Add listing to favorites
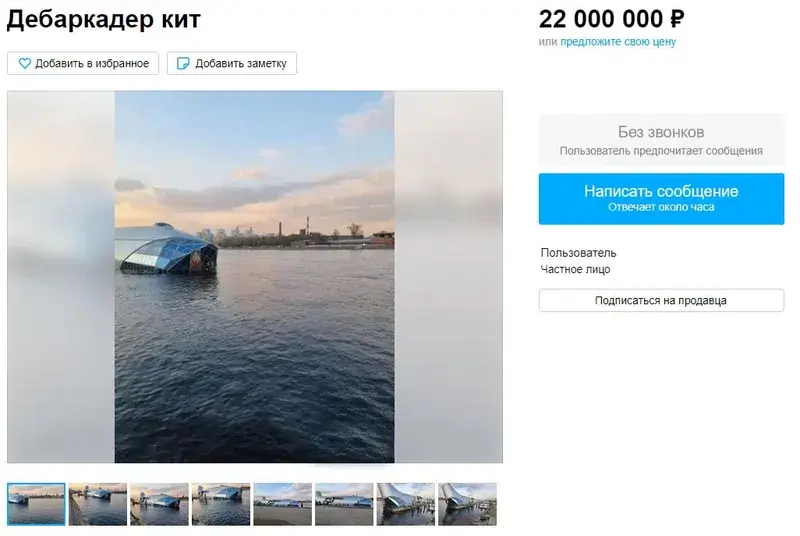 tap(83, 63)
